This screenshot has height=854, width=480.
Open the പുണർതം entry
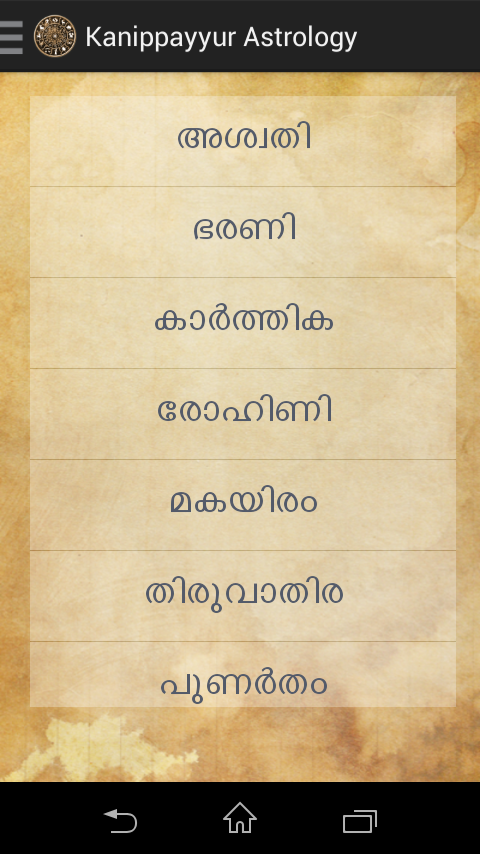pos(242,674)
